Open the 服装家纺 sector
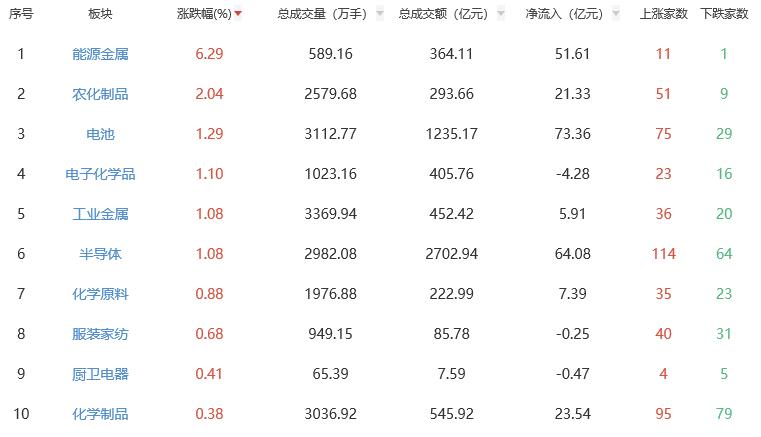The height and width of the screenshot is (437, 761). [x=100, y=334]
